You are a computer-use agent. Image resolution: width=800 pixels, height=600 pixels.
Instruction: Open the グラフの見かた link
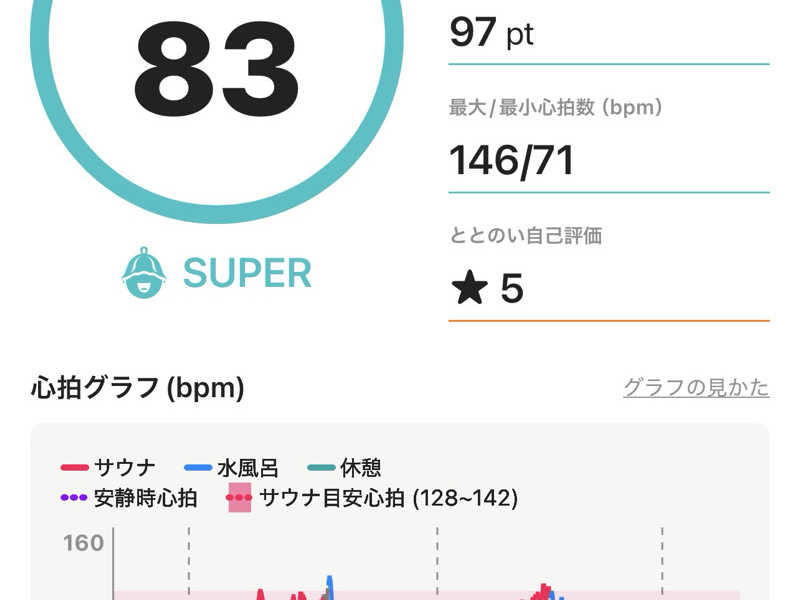tap(696, 388)
